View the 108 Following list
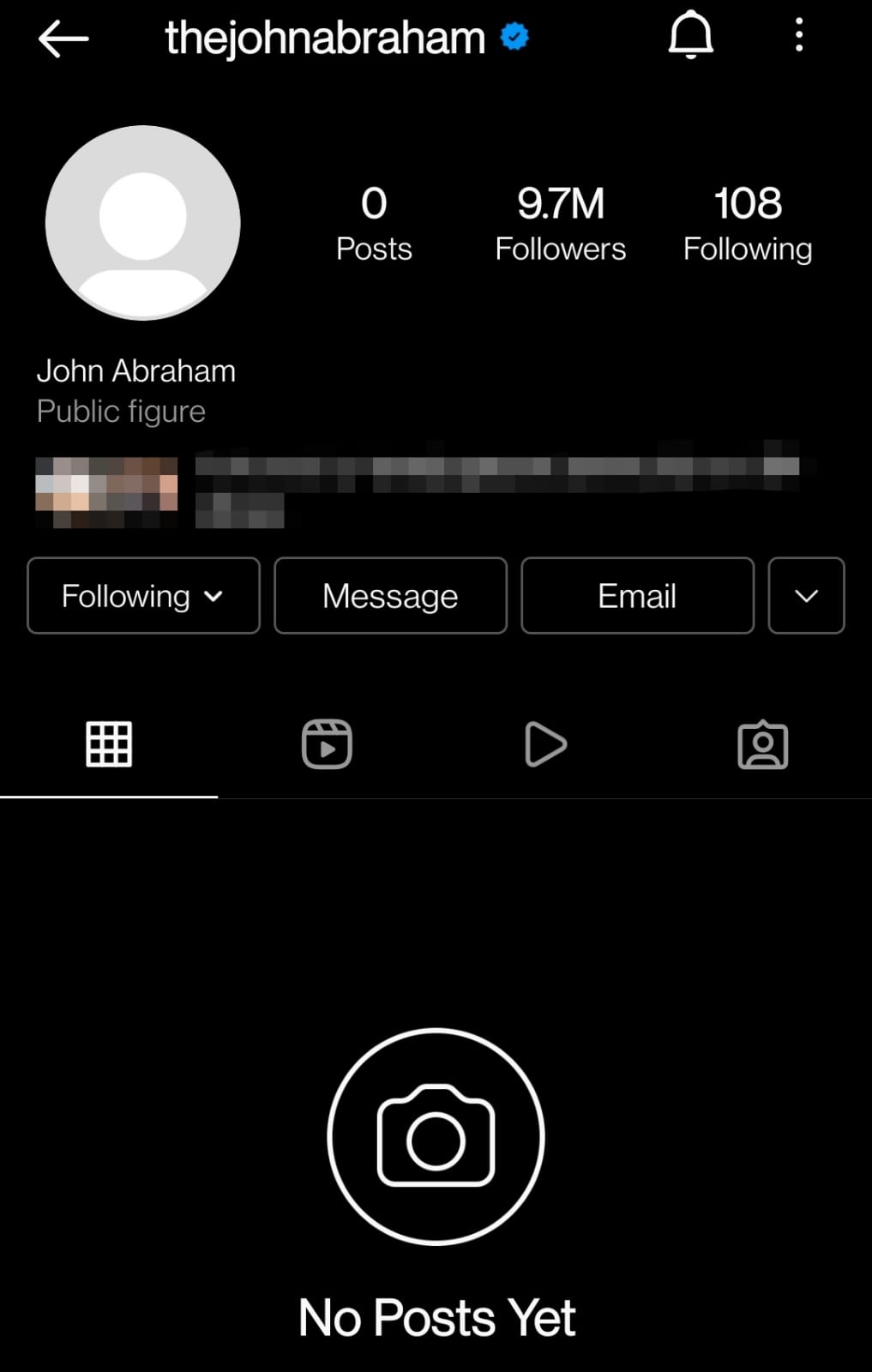The width and height of the screenshot is (872, 1372). click(748, 224)
